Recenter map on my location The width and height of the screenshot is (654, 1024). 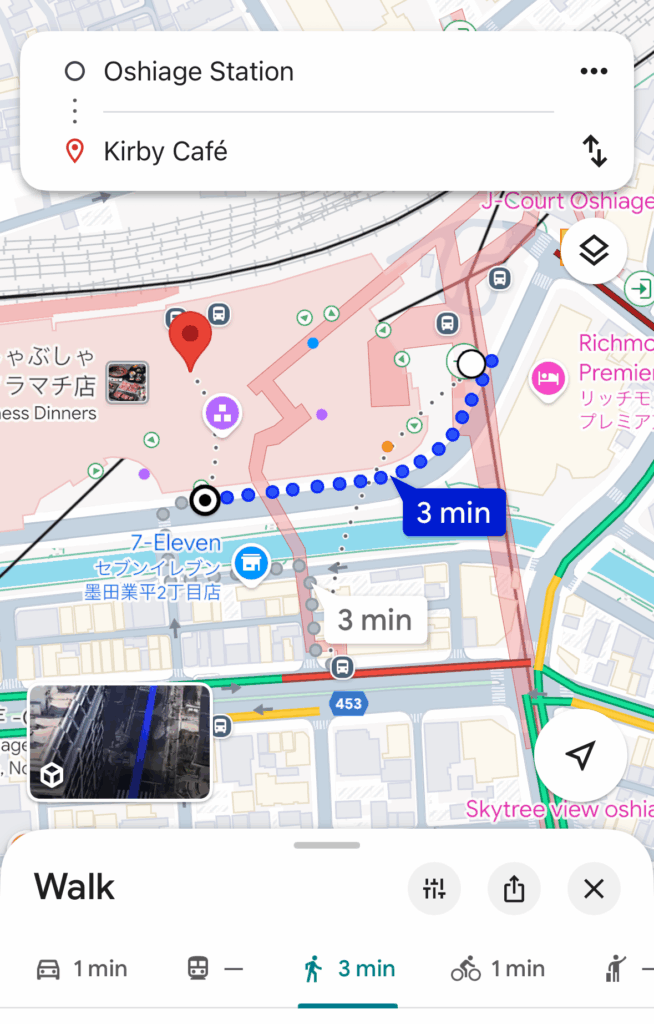(x=580, y=756)
